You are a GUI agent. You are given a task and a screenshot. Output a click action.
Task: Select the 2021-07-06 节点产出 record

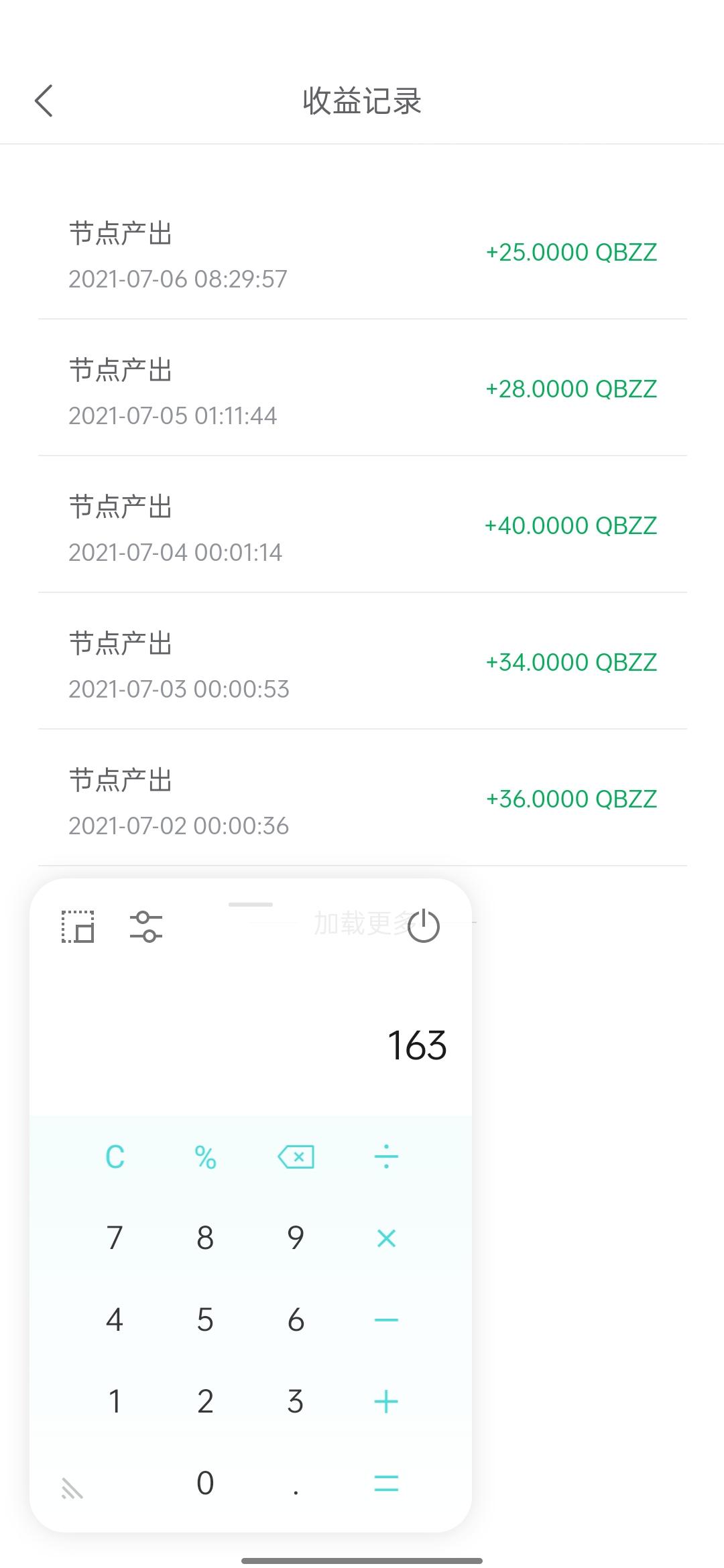(362, 253)
